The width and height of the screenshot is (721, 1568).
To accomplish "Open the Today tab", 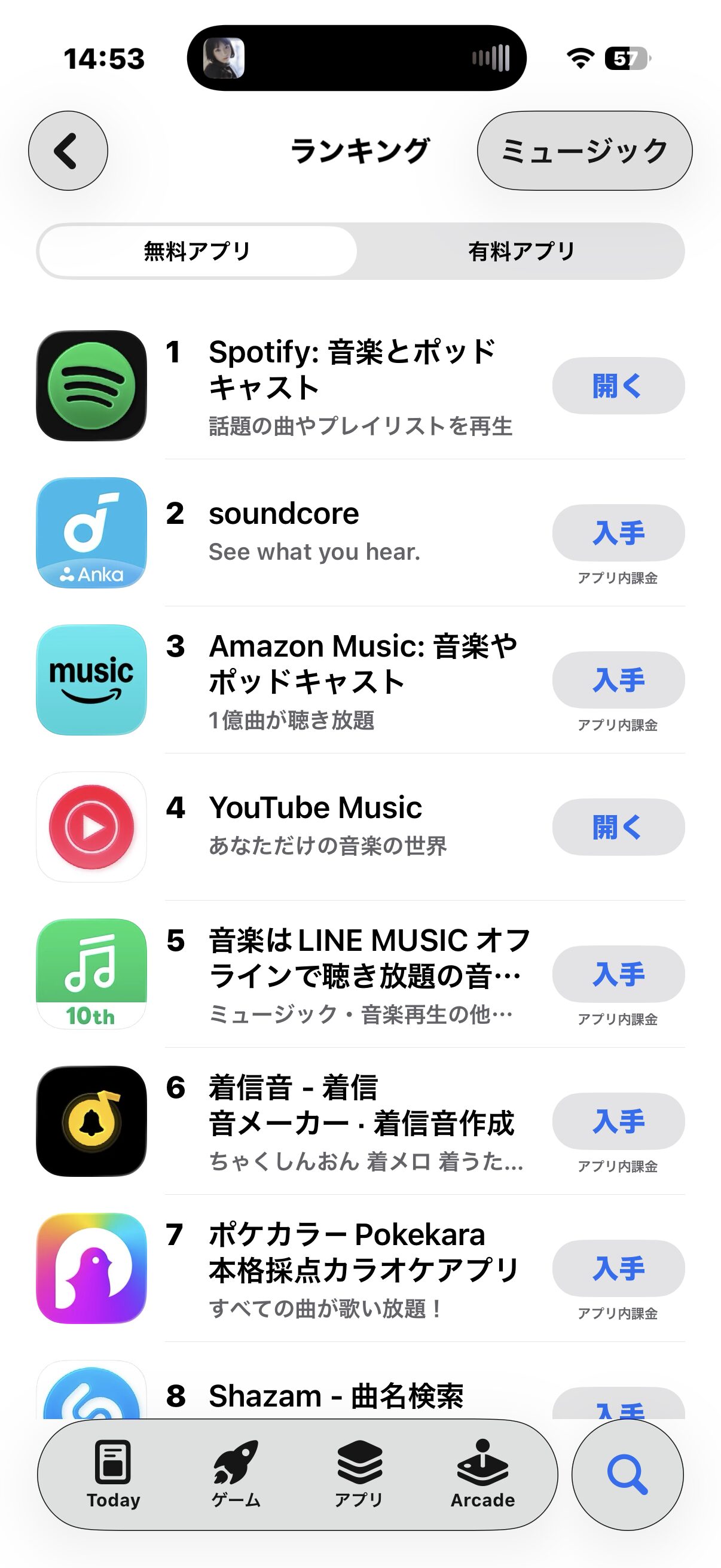I will pos(113,1474).
